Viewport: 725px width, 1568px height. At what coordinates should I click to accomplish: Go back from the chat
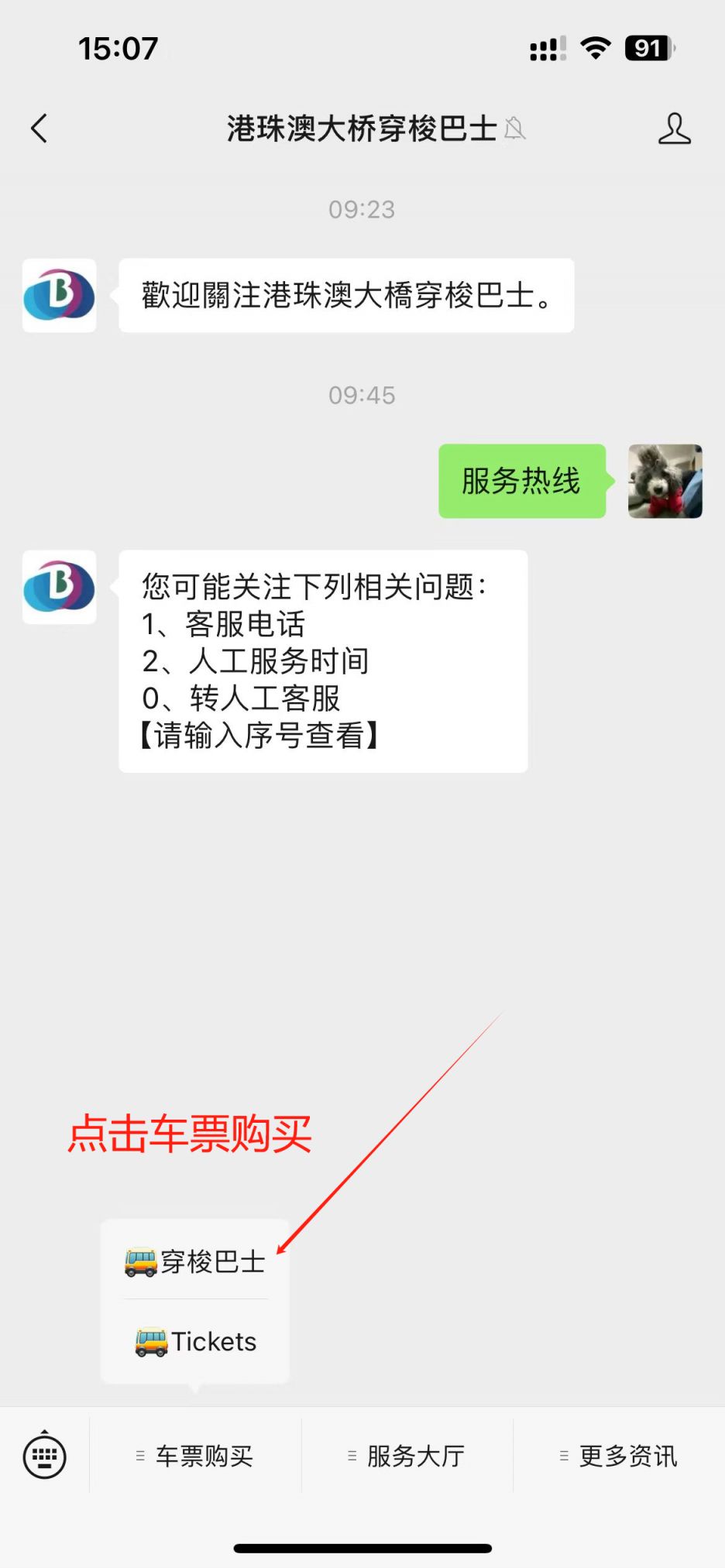tap(40, 129)
